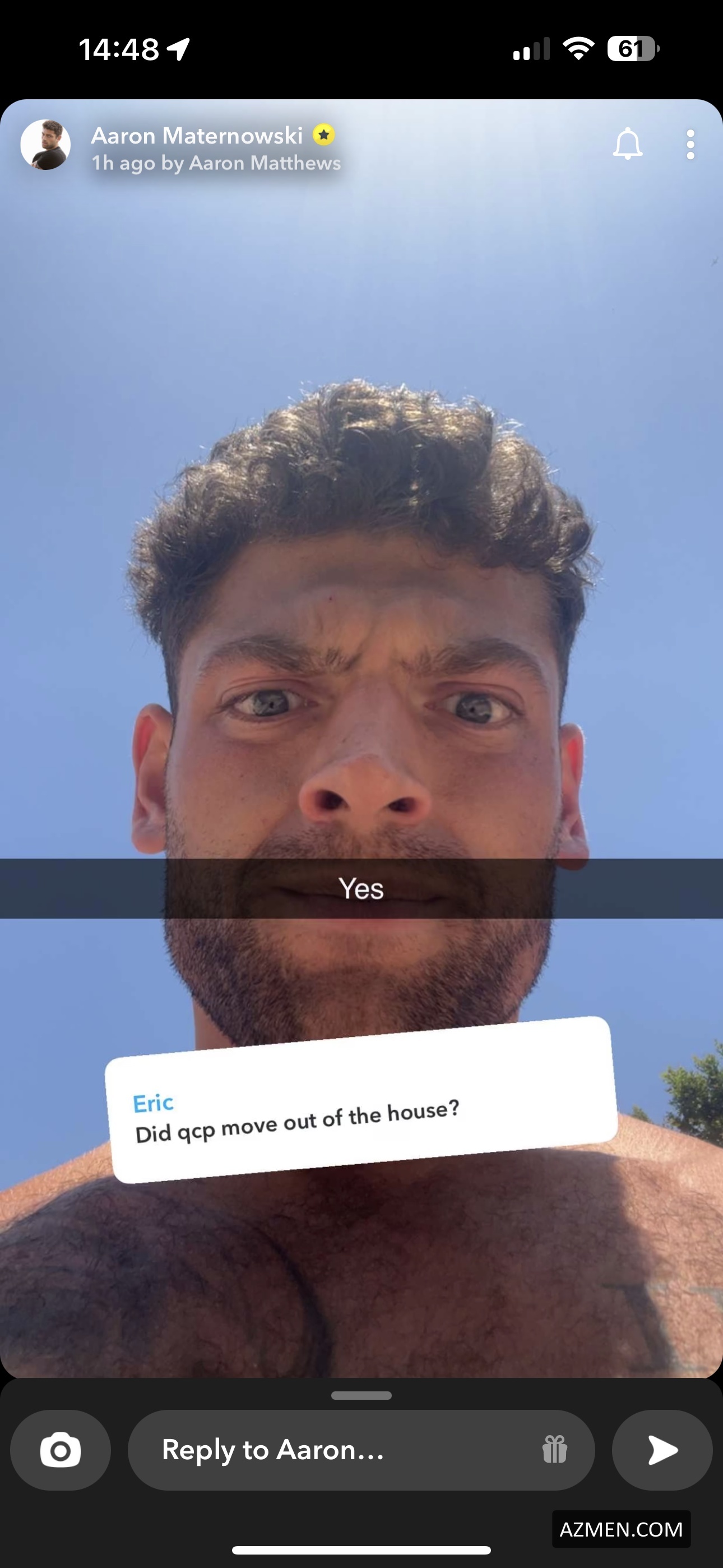The height and width of the screenshot is (1568, 723).
Task: Tap the notifications bell for this story
Action: pos(628,144)
